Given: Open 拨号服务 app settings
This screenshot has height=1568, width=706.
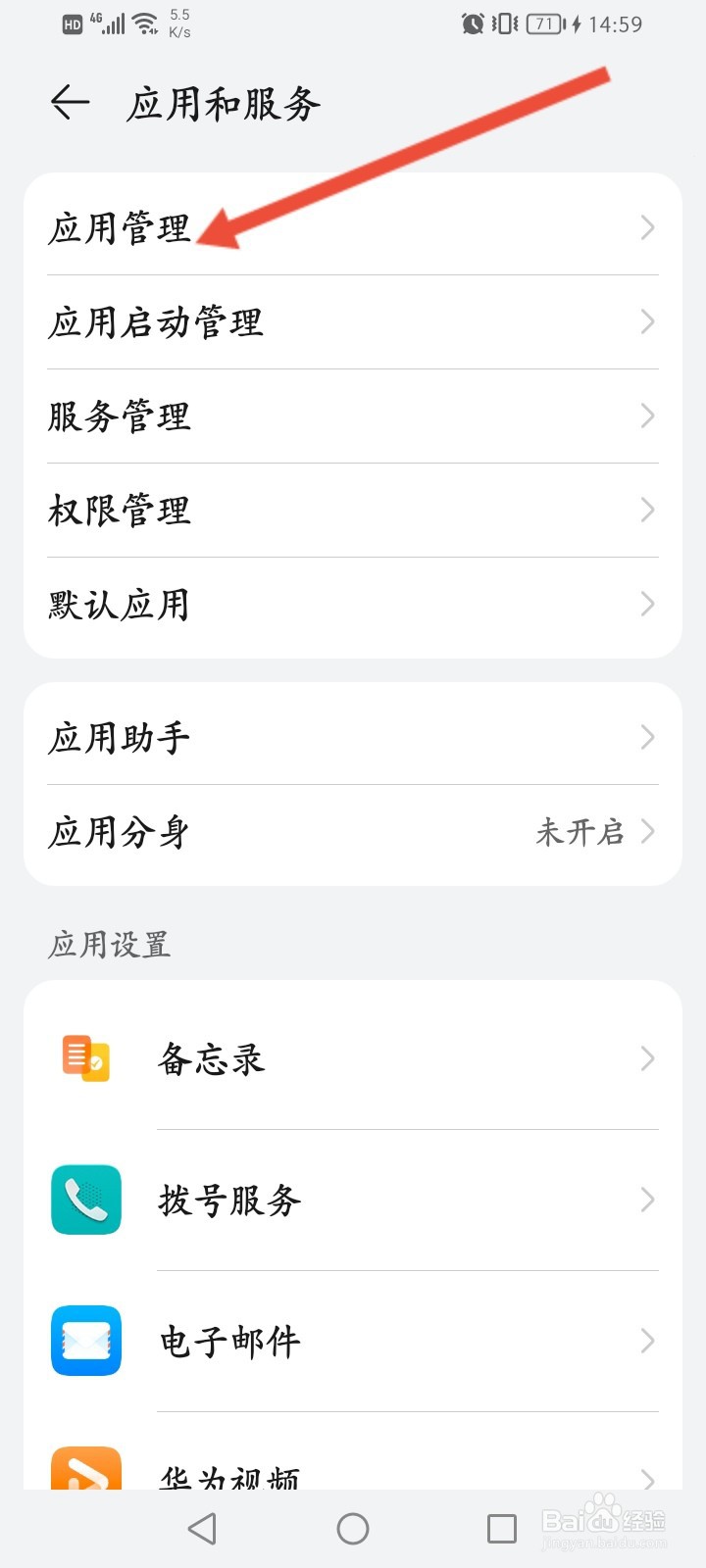Looking at the screenshot, I should click(x=353, y=1200).
